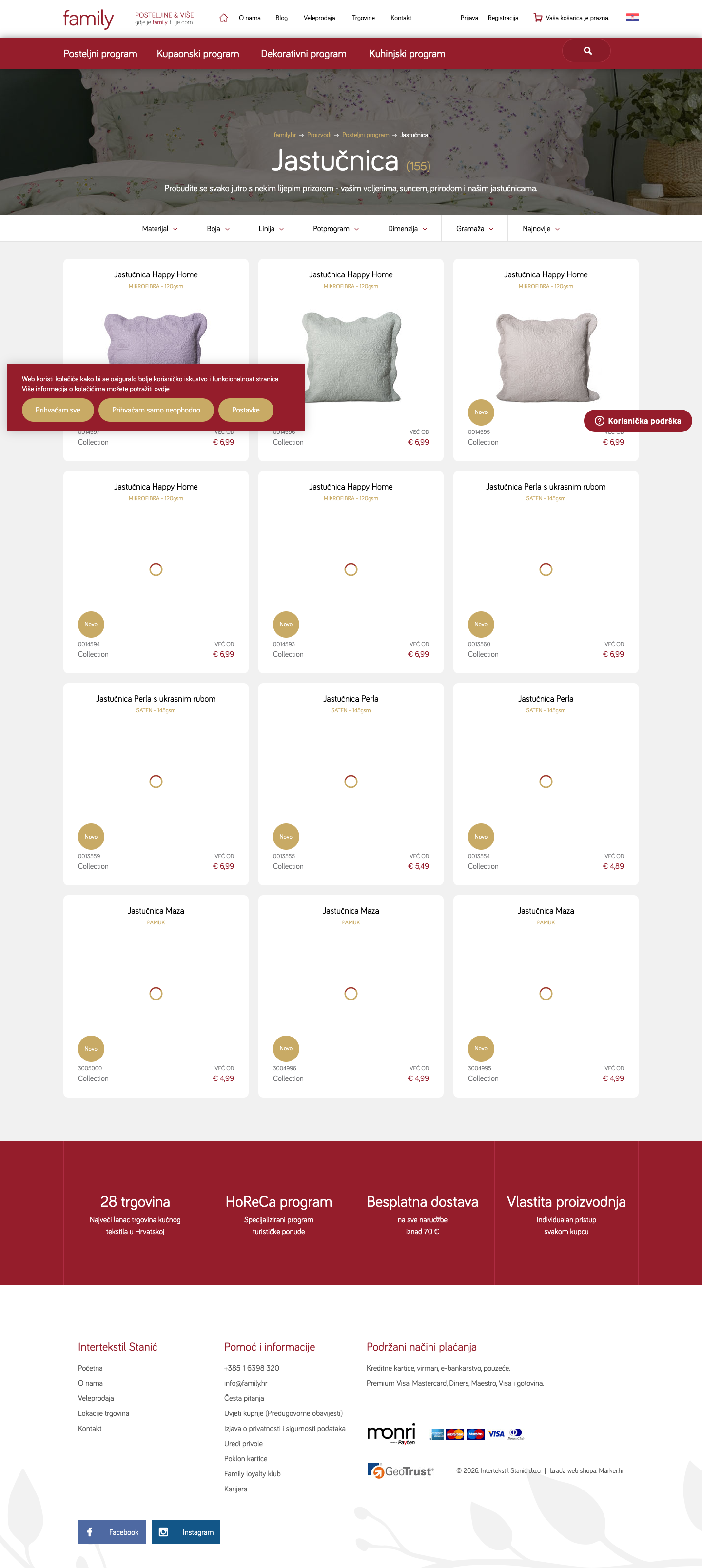
Task: Go to Kupaonski program category
Action: [198, 54]
